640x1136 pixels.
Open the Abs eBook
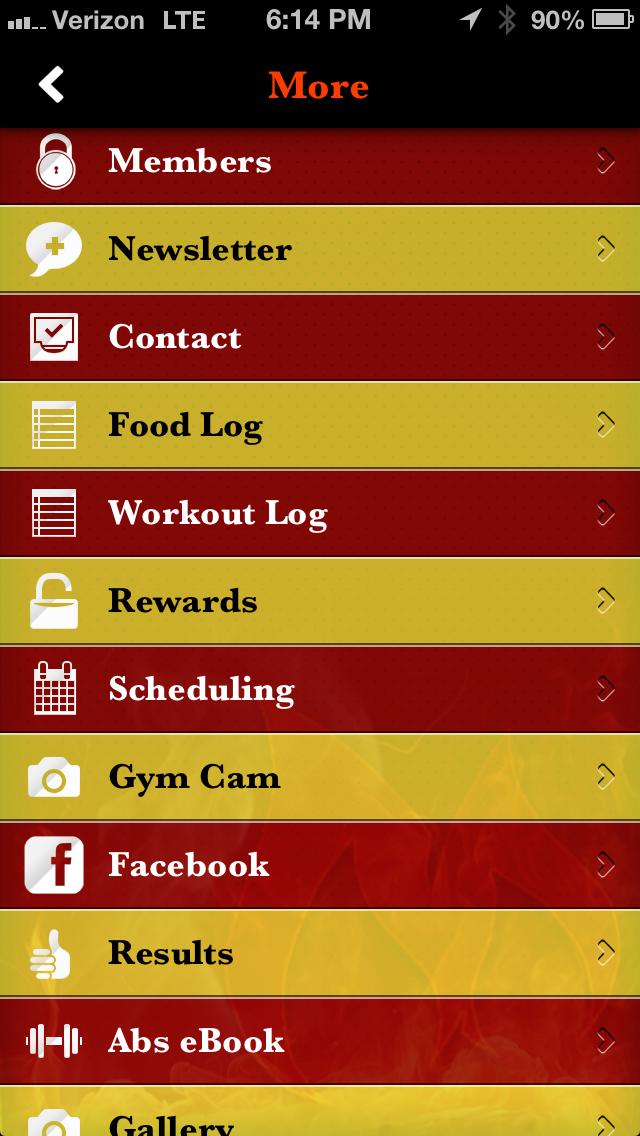[320, 1041]
